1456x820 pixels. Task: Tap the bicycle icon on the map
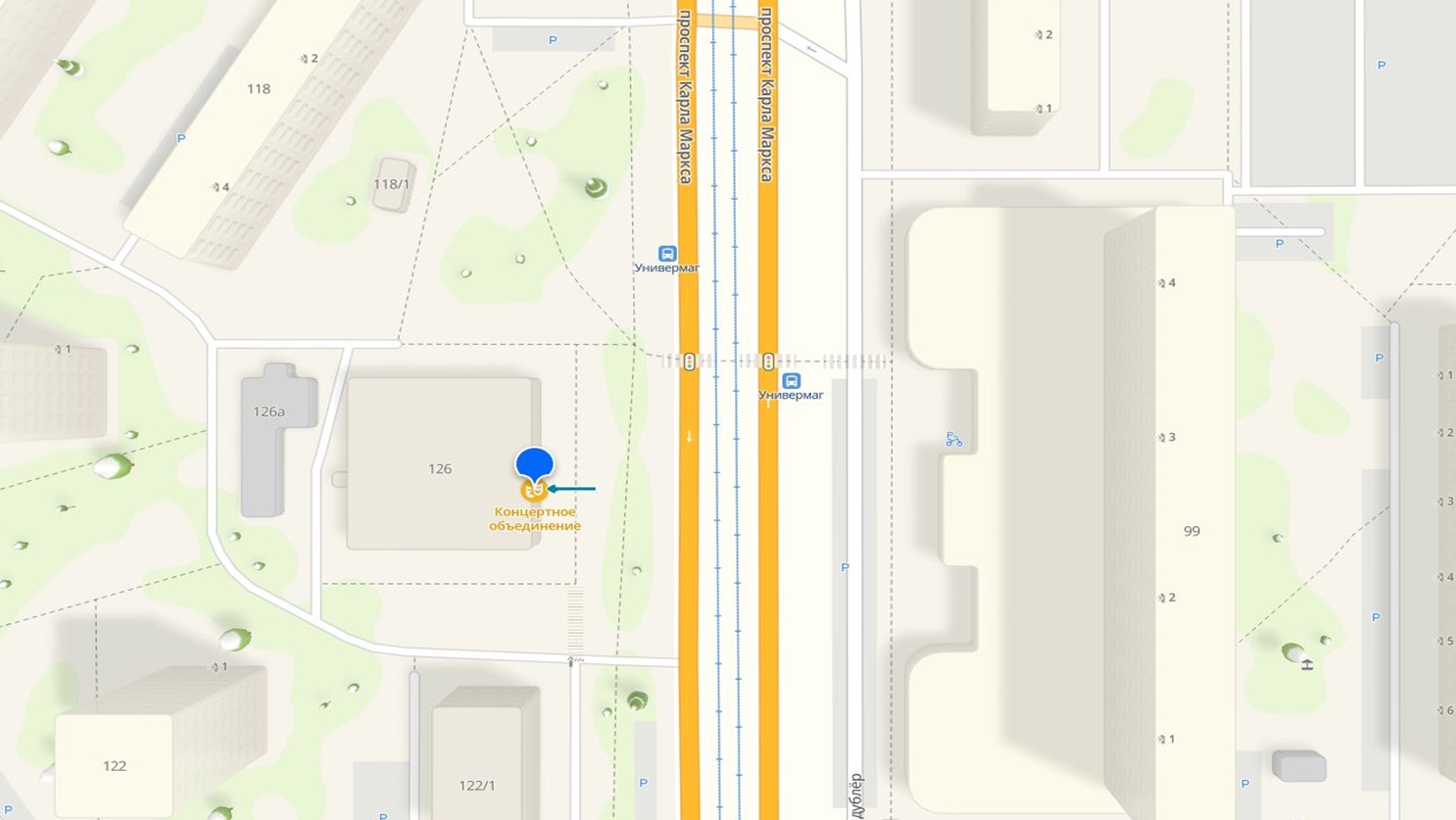click(953, 440)
